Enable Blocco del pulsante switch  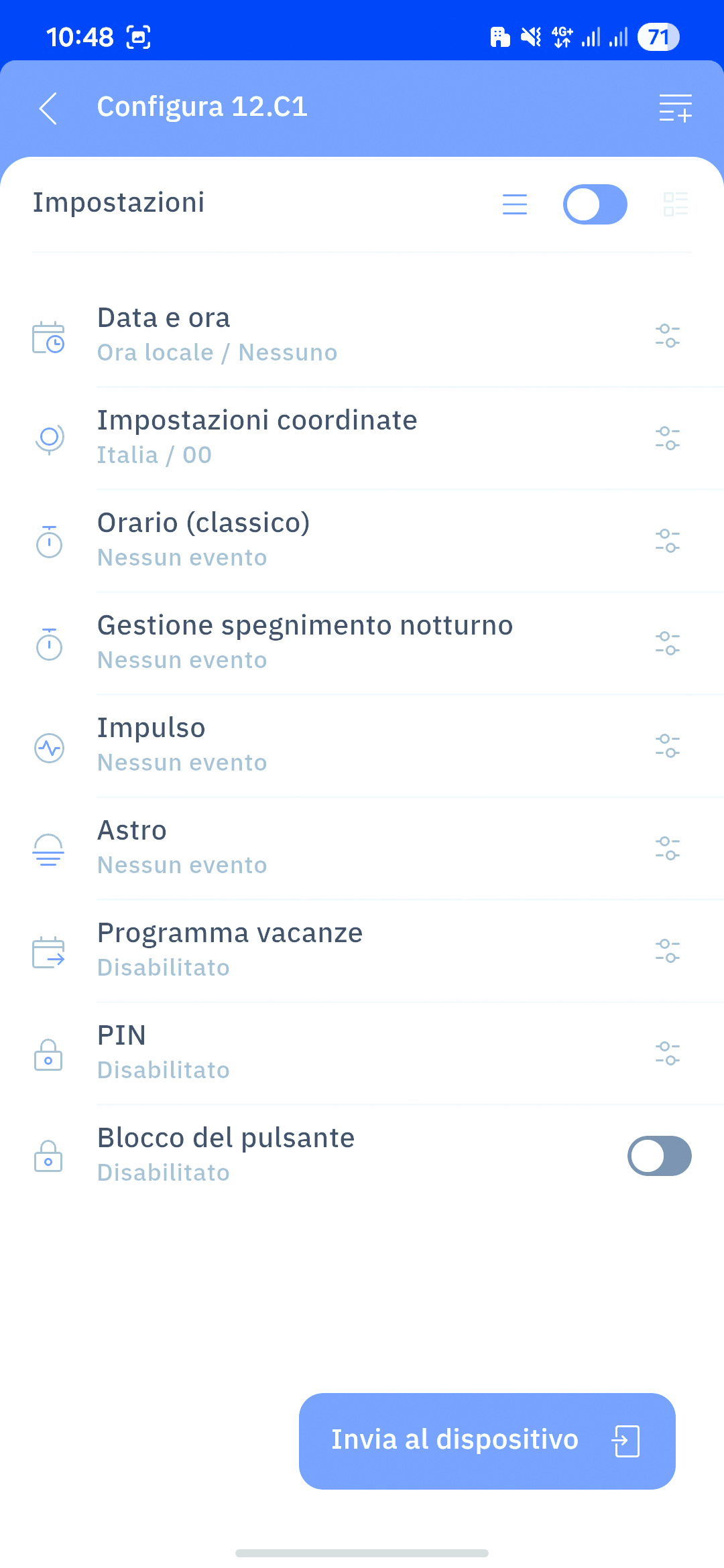coord(659,1156)
